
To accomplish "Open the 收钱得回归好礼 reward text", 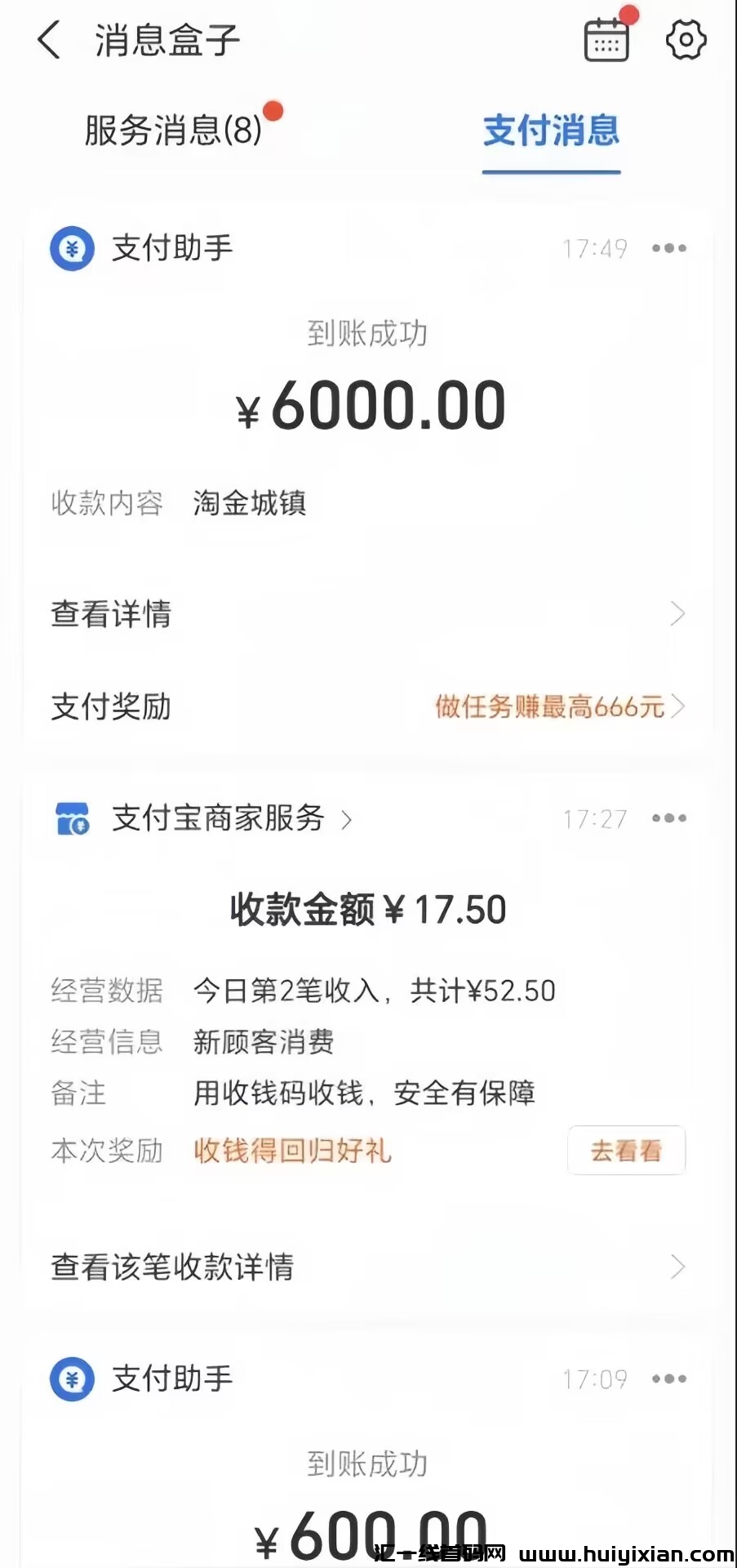I will 292,1151.
